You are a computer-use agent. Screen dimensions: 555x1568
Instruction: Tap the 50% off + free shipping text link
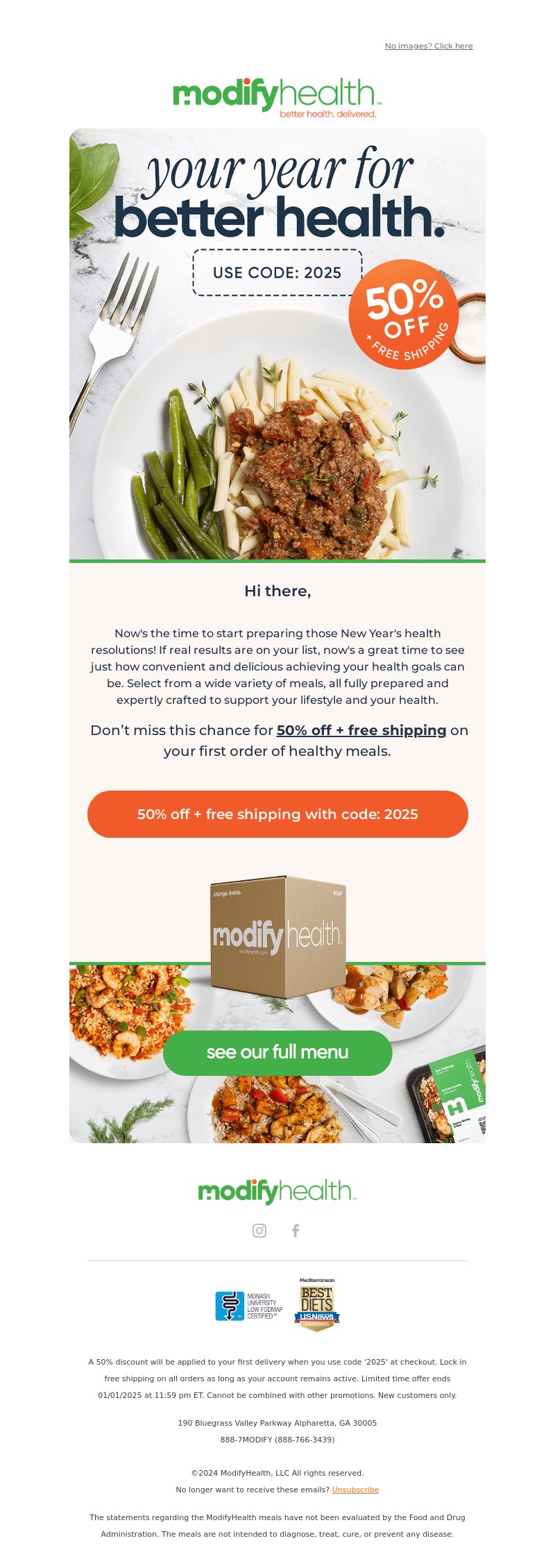coord(361,730)
